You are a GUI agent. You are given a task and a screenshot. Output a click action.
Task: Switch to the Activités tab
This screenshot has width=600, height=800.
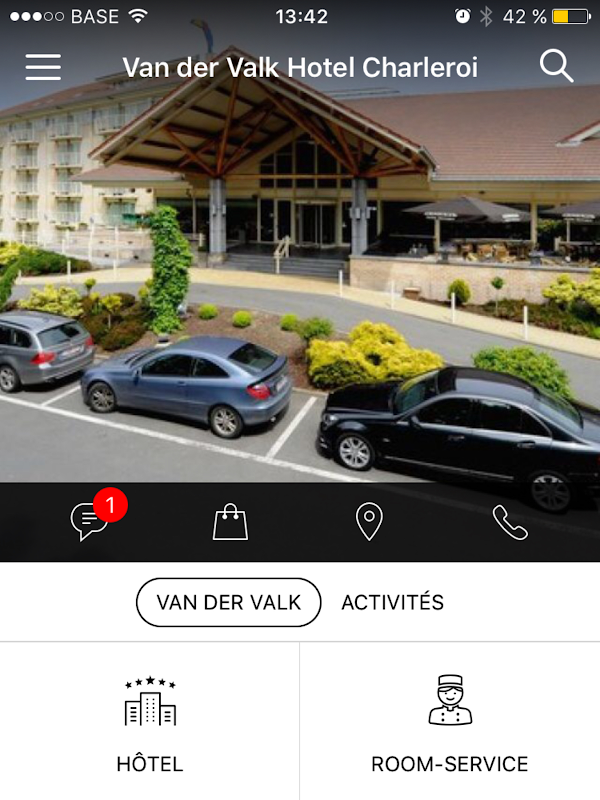coord(393,603)
